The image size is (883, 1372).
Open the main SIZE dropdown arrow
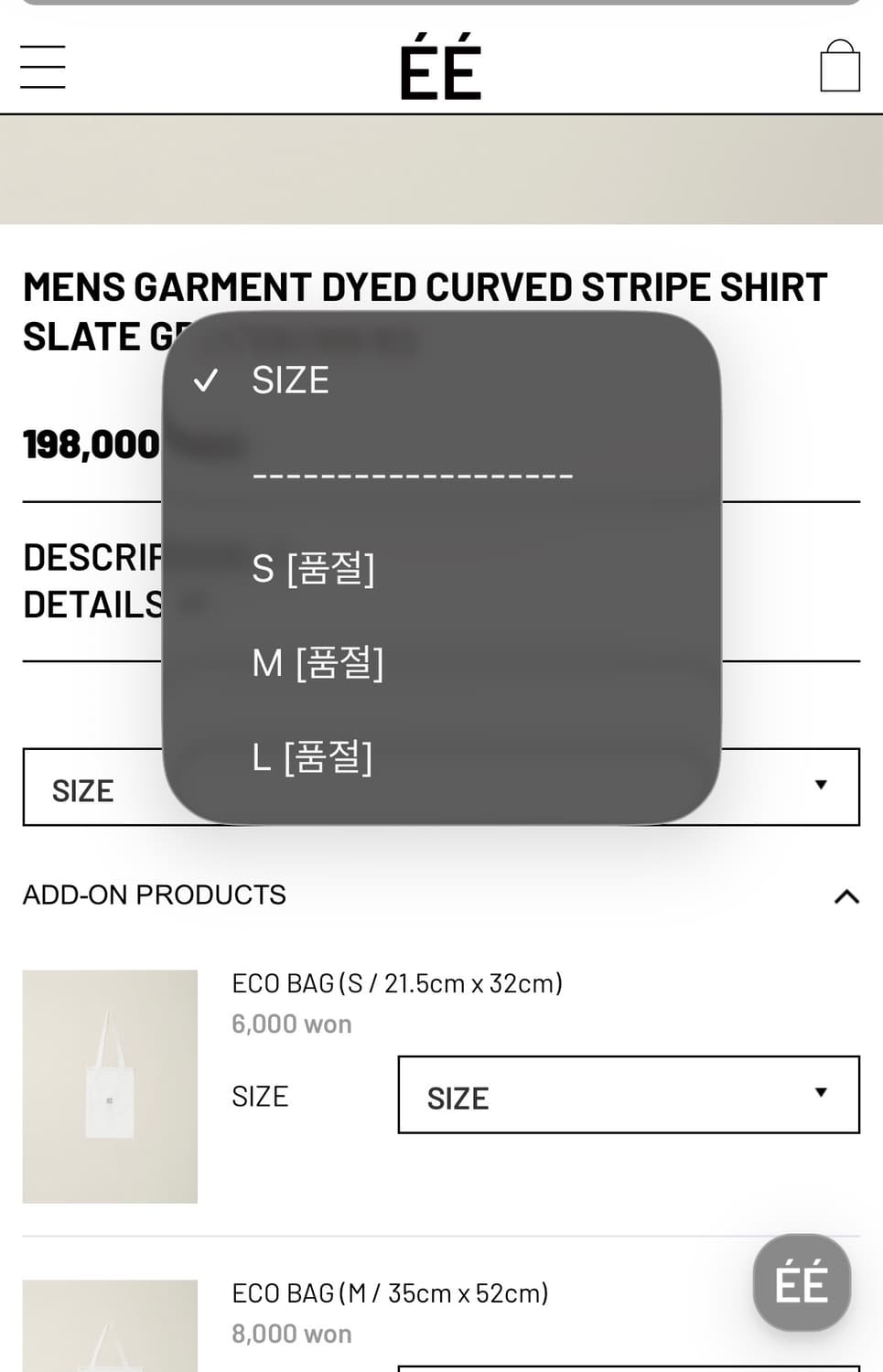pos(823,785)
